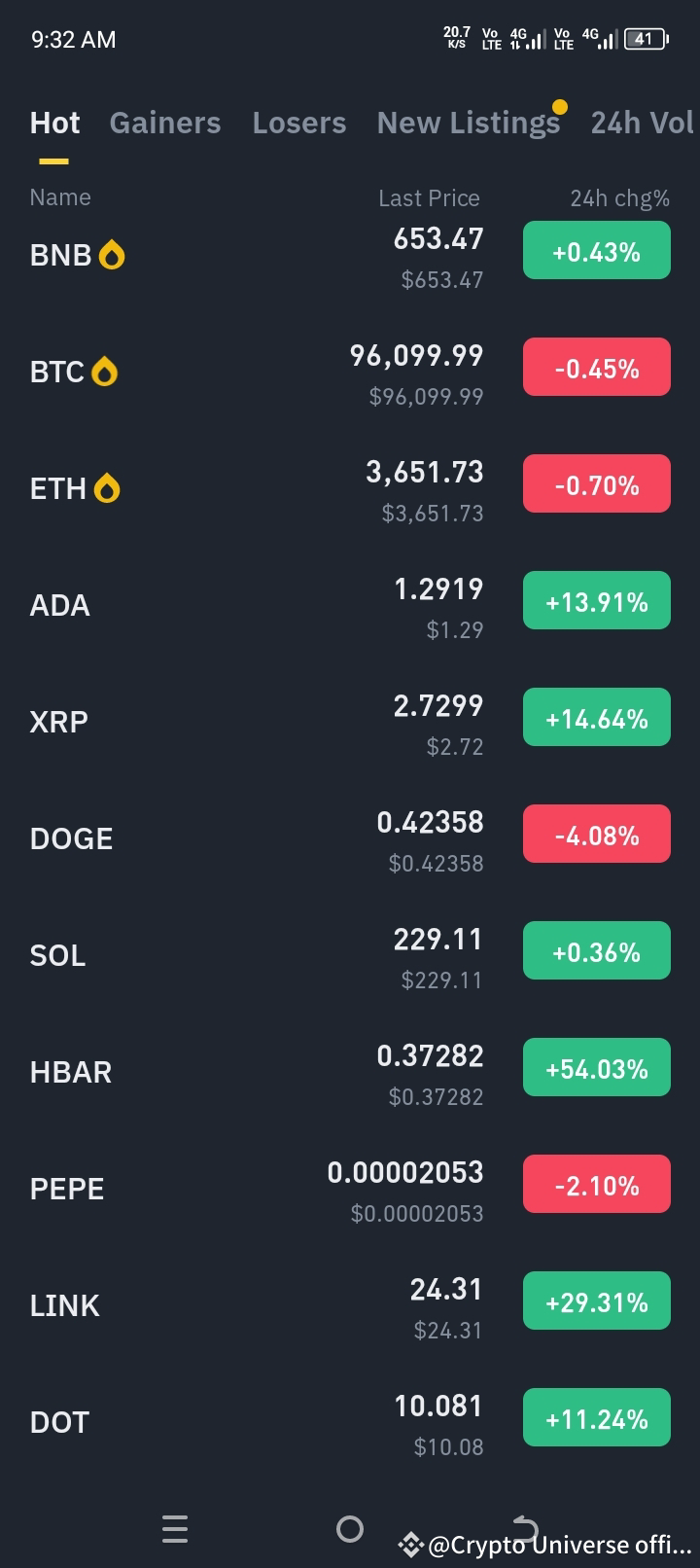Tap the flame icon next to BTC
Image resolution: width=700 pixels, height=1568 pixels.
(107, 370)
